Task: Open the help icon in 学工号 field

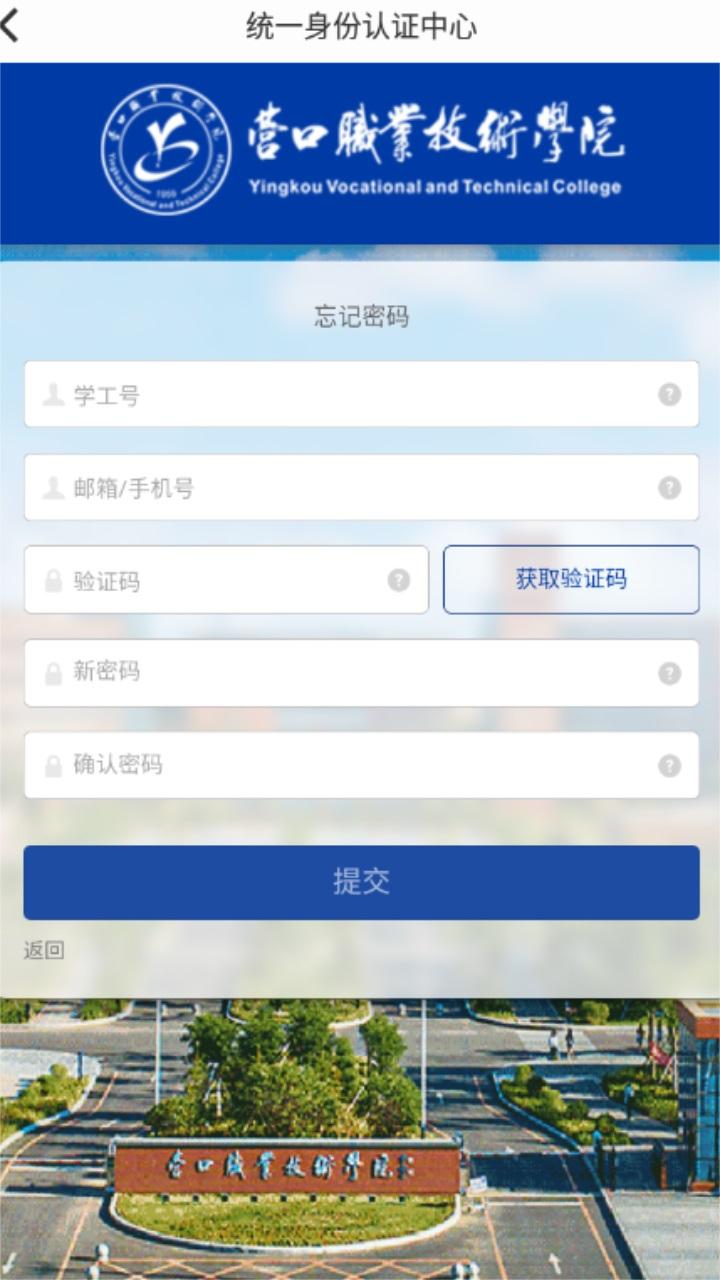Action: click(x=669, y=395)
